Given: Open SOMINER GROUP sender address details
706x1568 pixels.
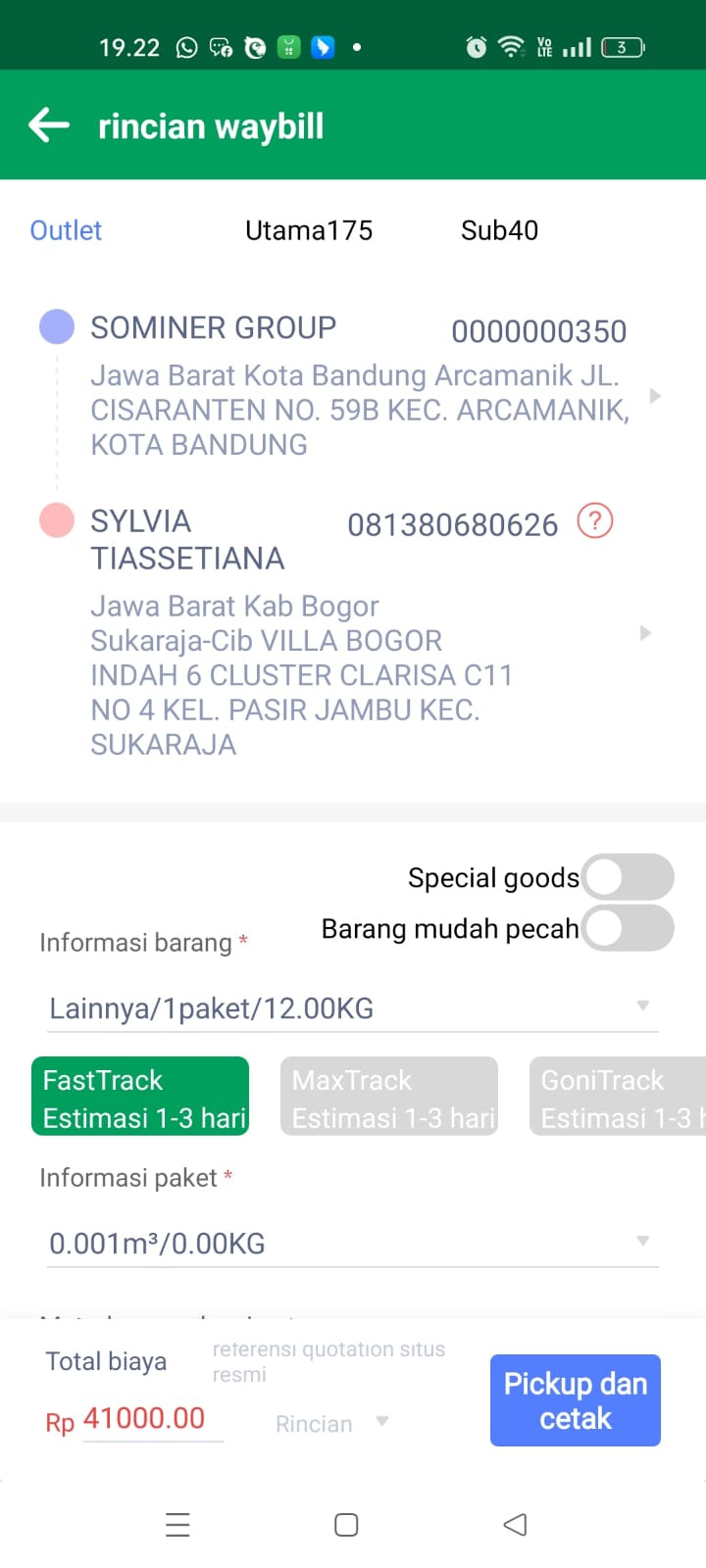Looking at the screenshot, I should (655, 396).
